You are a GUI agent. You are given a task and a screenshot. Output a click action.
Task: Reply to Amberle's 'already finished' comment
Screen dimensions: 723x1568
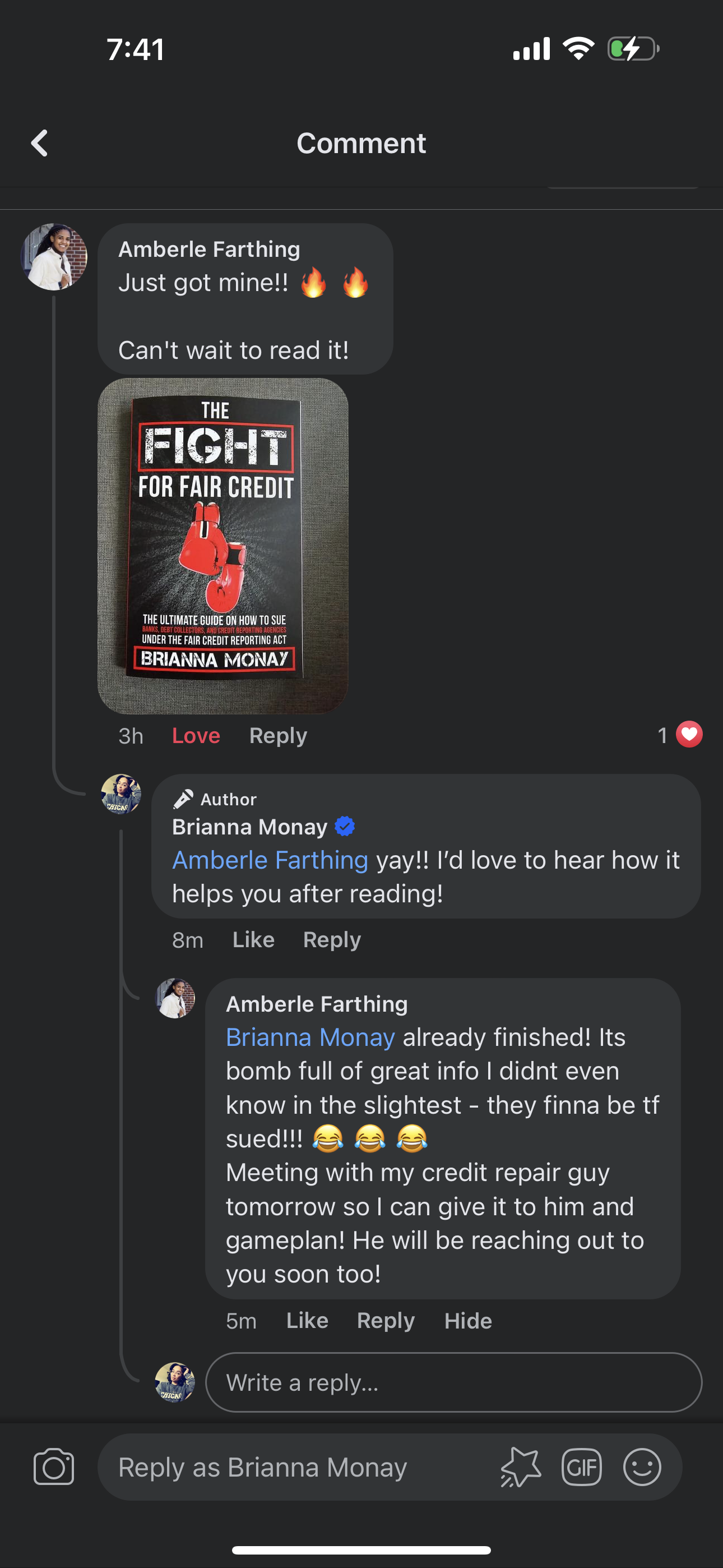[x=385, y=1320]
